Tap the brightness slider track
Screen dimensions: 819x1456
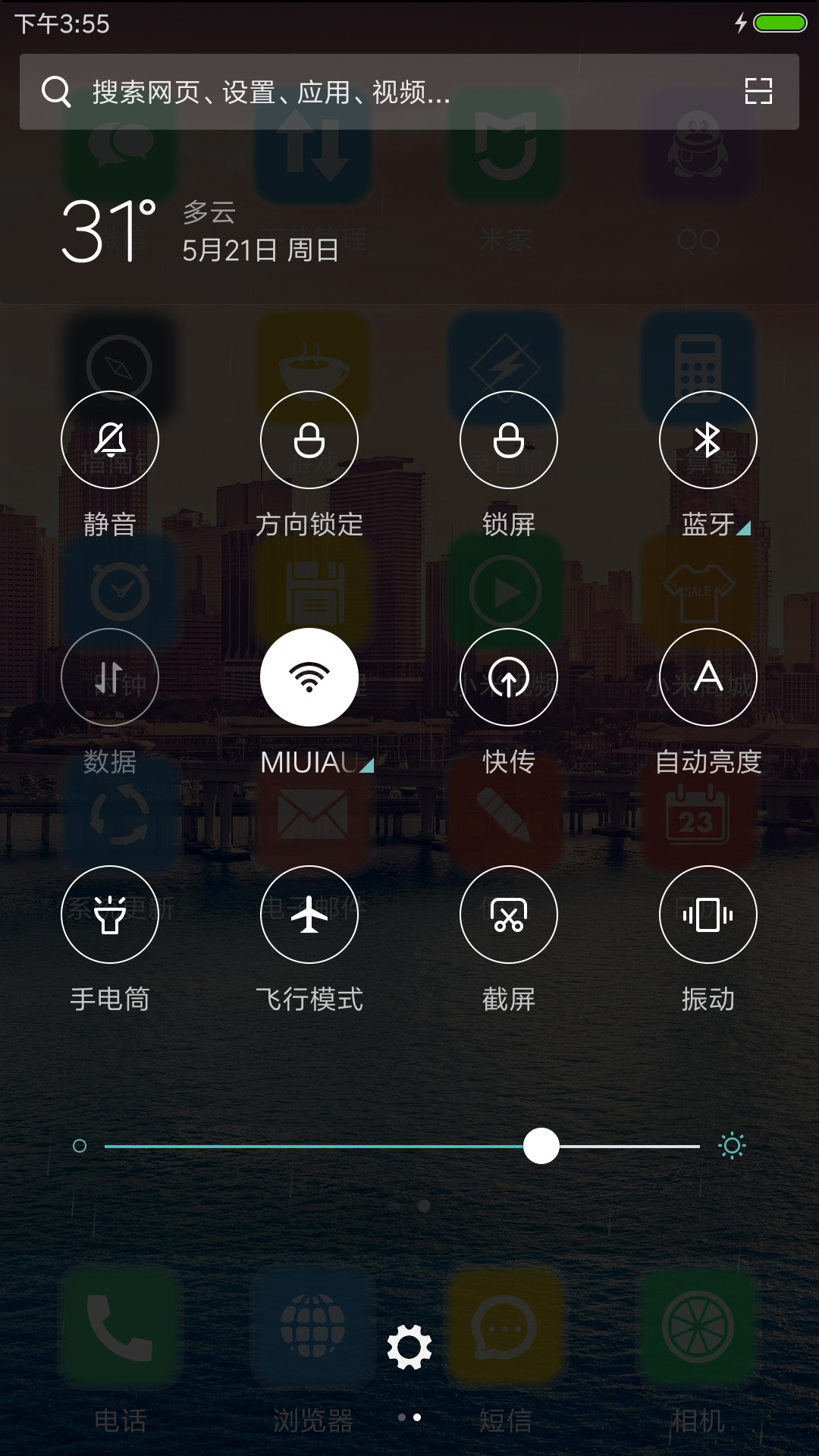402,1146
